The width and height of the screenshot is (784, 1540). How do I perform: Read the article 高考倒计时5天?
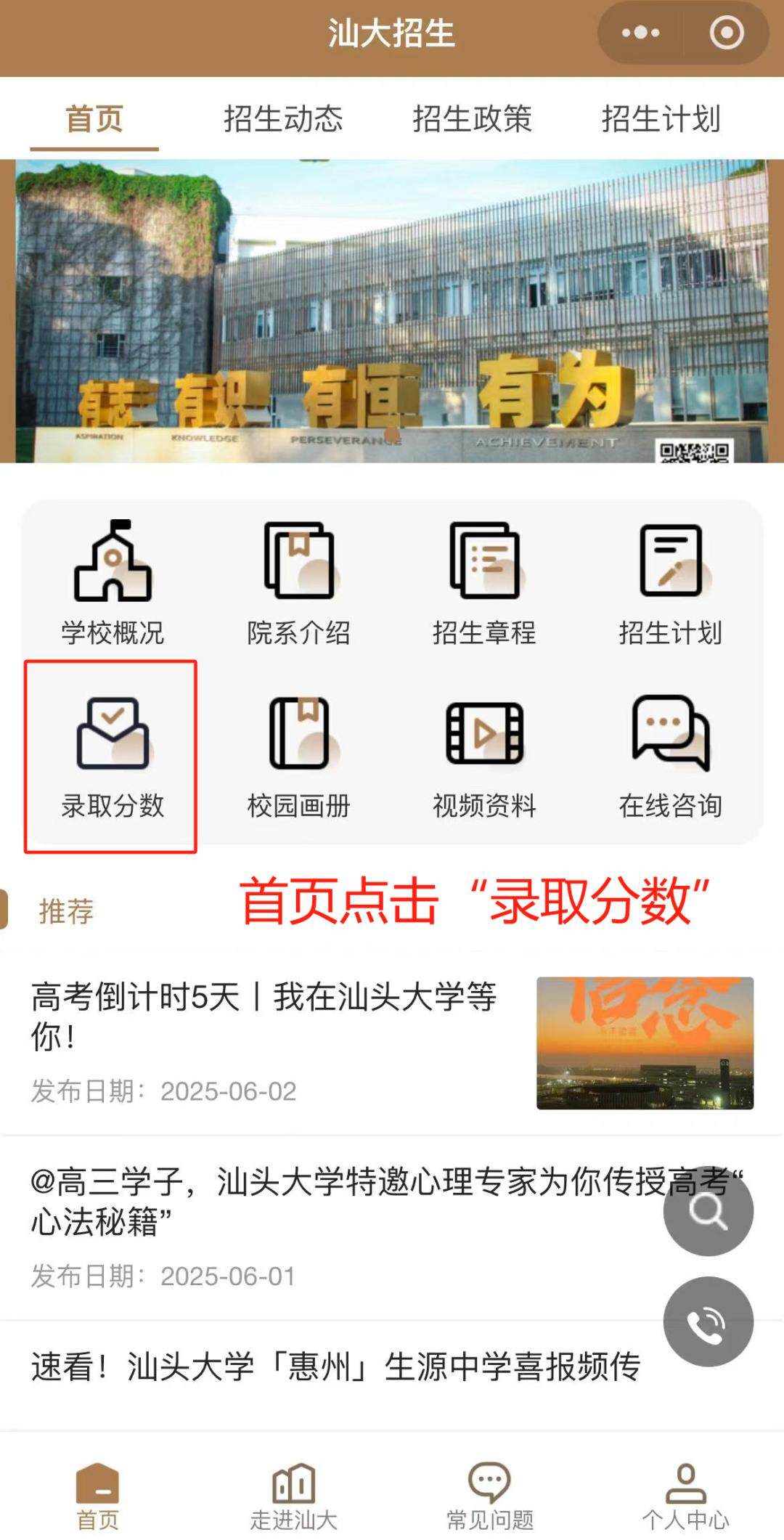pyautogui.click(x=264, y=1015)
